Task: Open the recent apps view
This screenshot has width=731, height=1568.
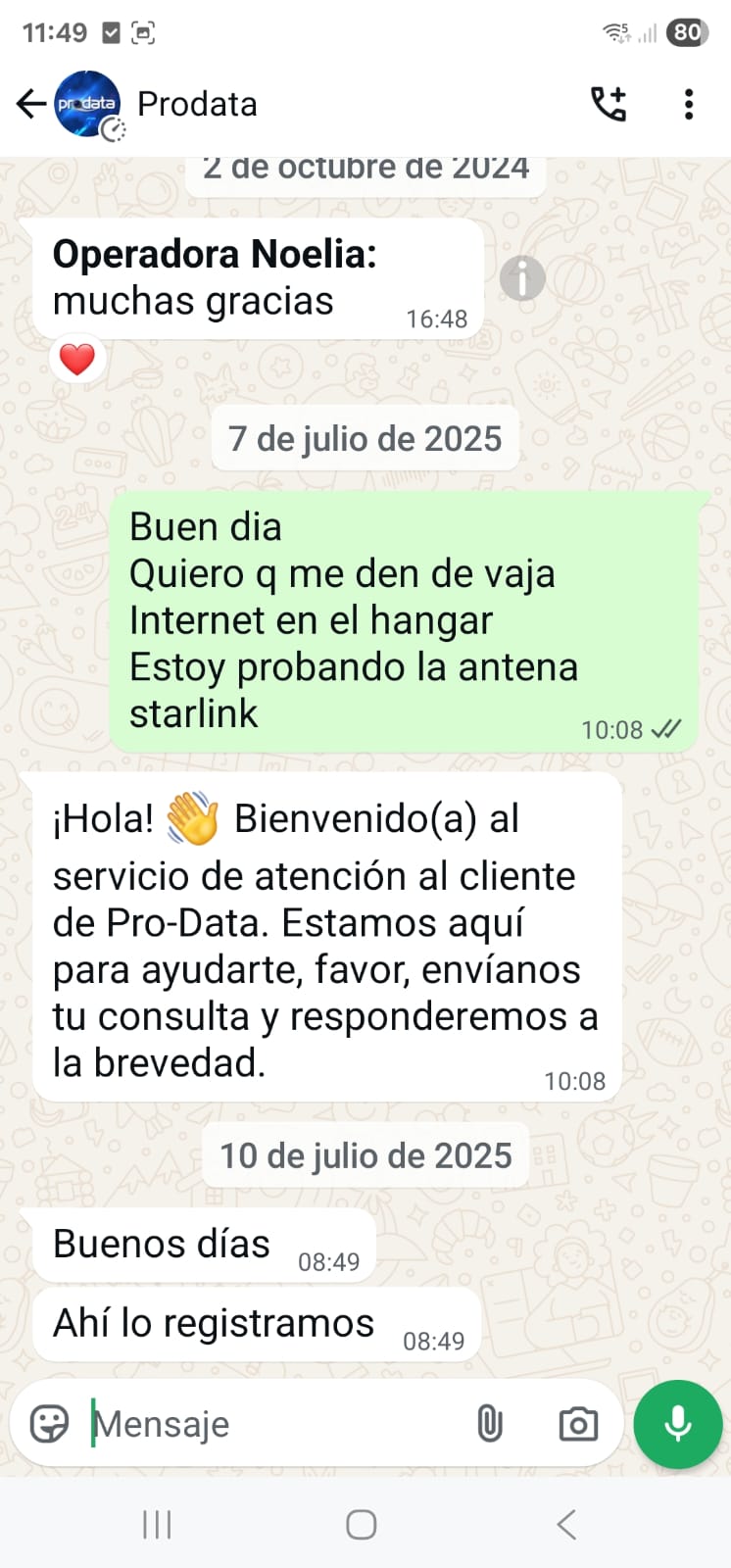Action: pyautogui.click(x=157, y=1525)
